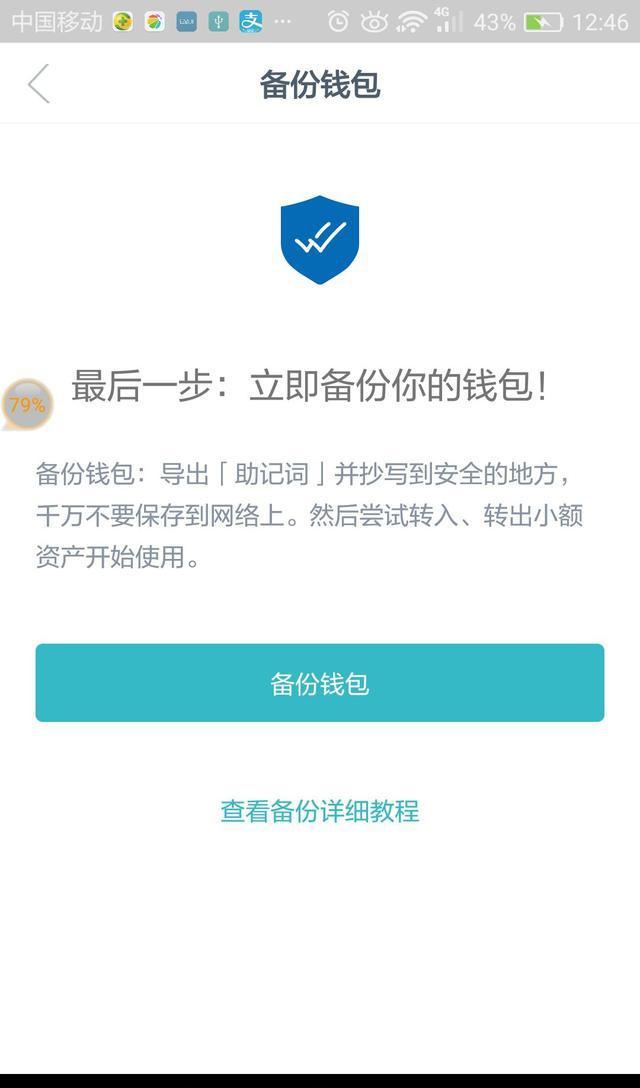Go back using the top-left arrow
Image resolution: width=640 pixels, height=1088 pixels.
pyautogui.click(x=39, y=85)
